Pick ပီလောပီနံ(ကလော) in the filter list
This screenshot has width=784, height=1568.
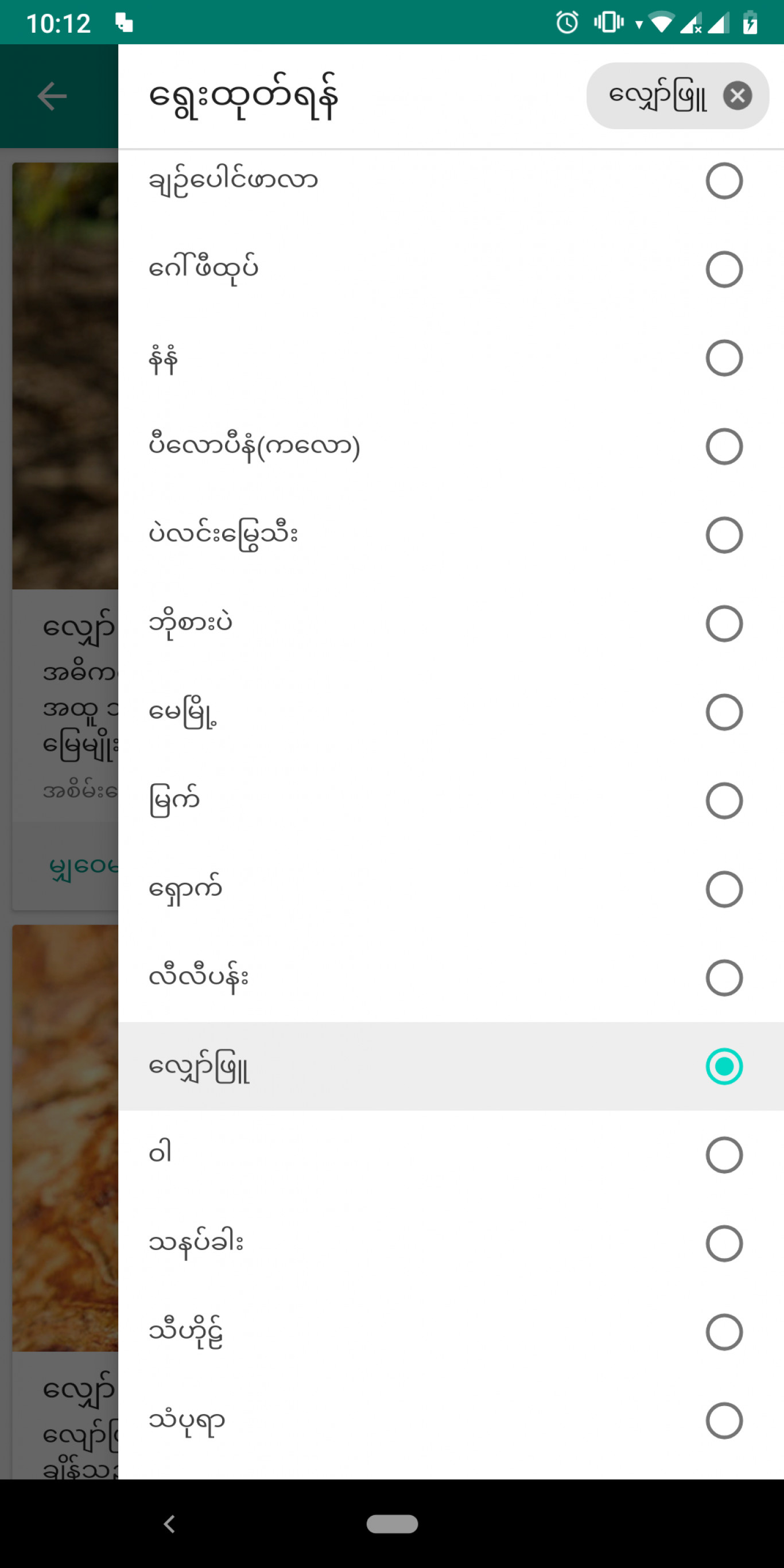(x=451, y=446)
